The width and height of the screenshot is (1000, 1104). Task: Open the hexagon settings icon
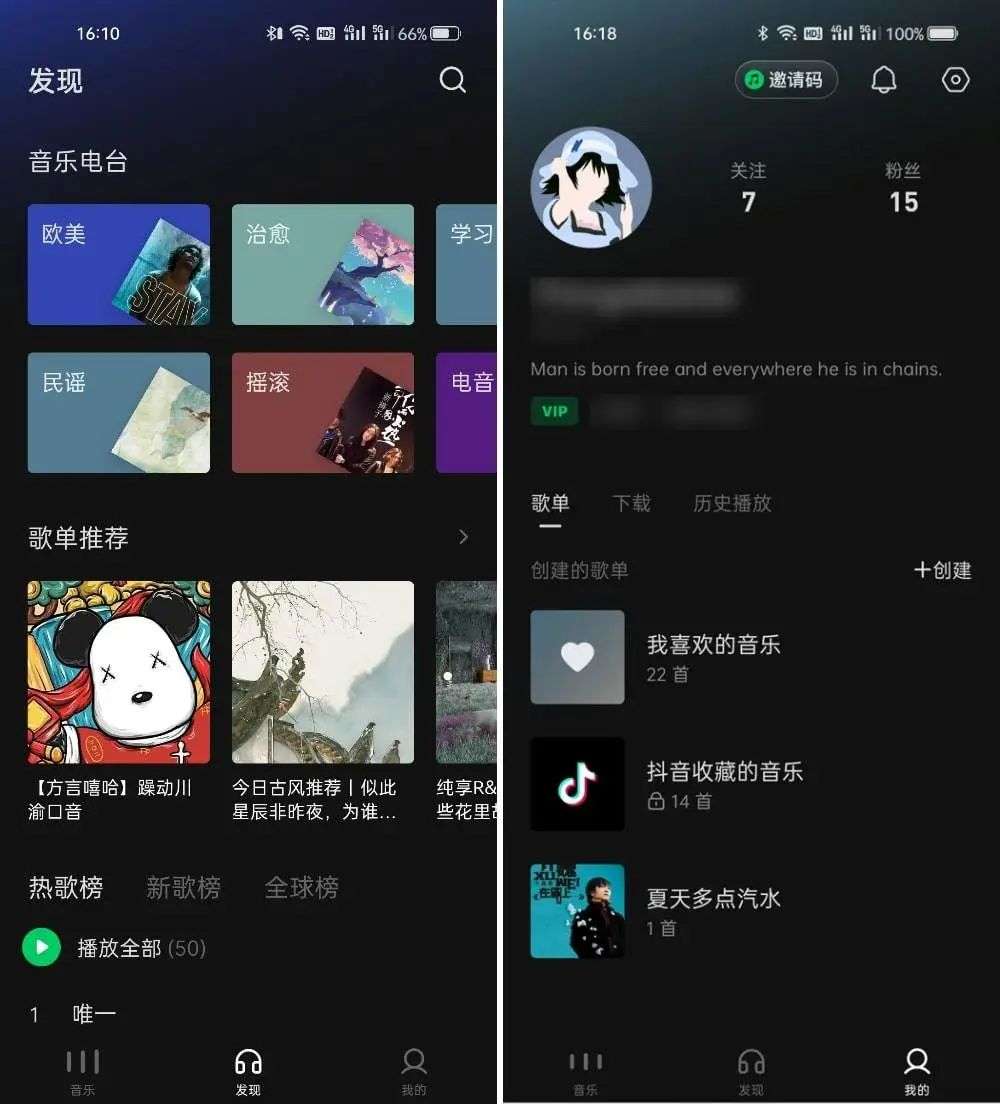(956, 80)
